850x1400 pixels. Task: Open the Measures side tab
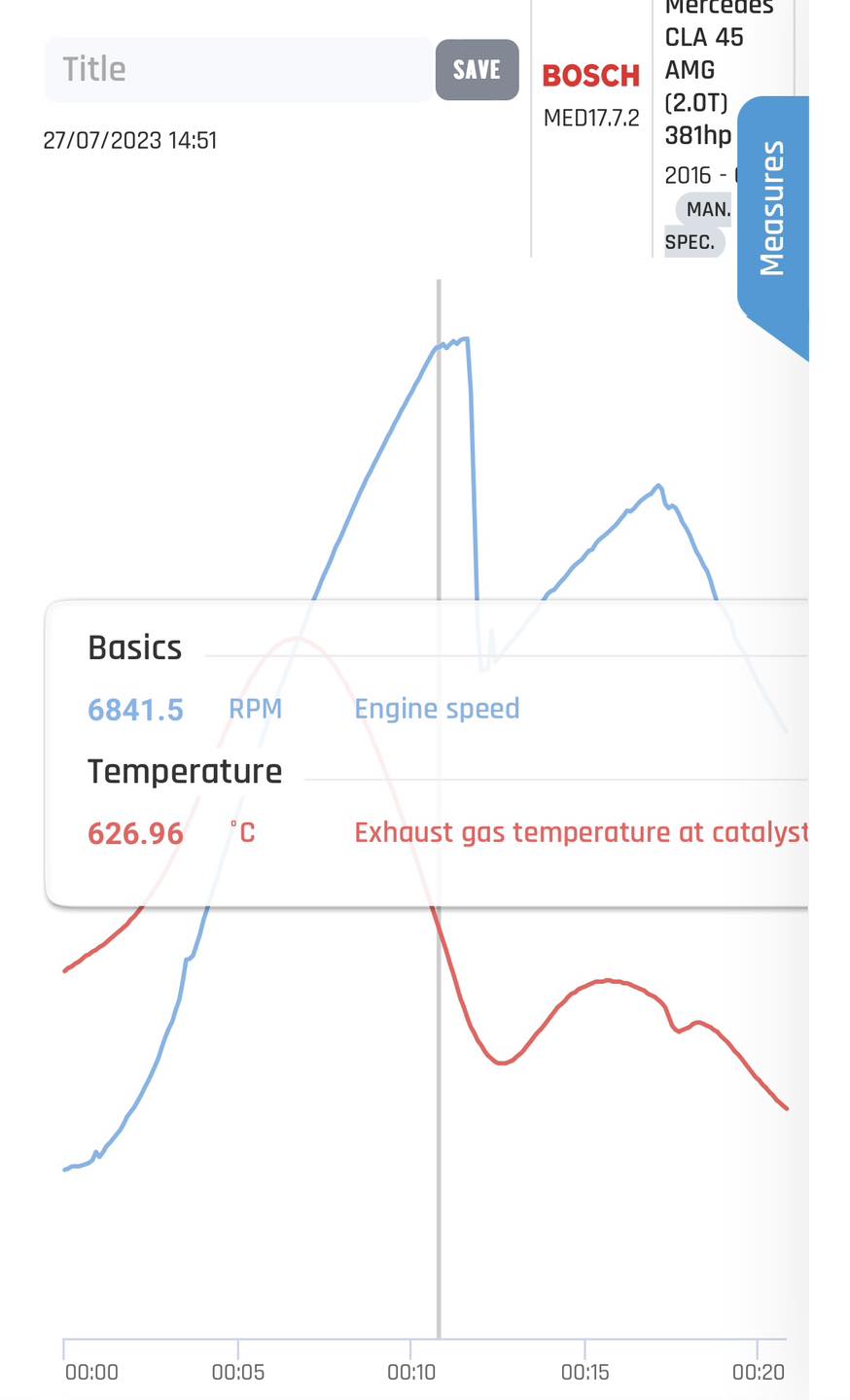pyautogui.click(x=772, y=209)
